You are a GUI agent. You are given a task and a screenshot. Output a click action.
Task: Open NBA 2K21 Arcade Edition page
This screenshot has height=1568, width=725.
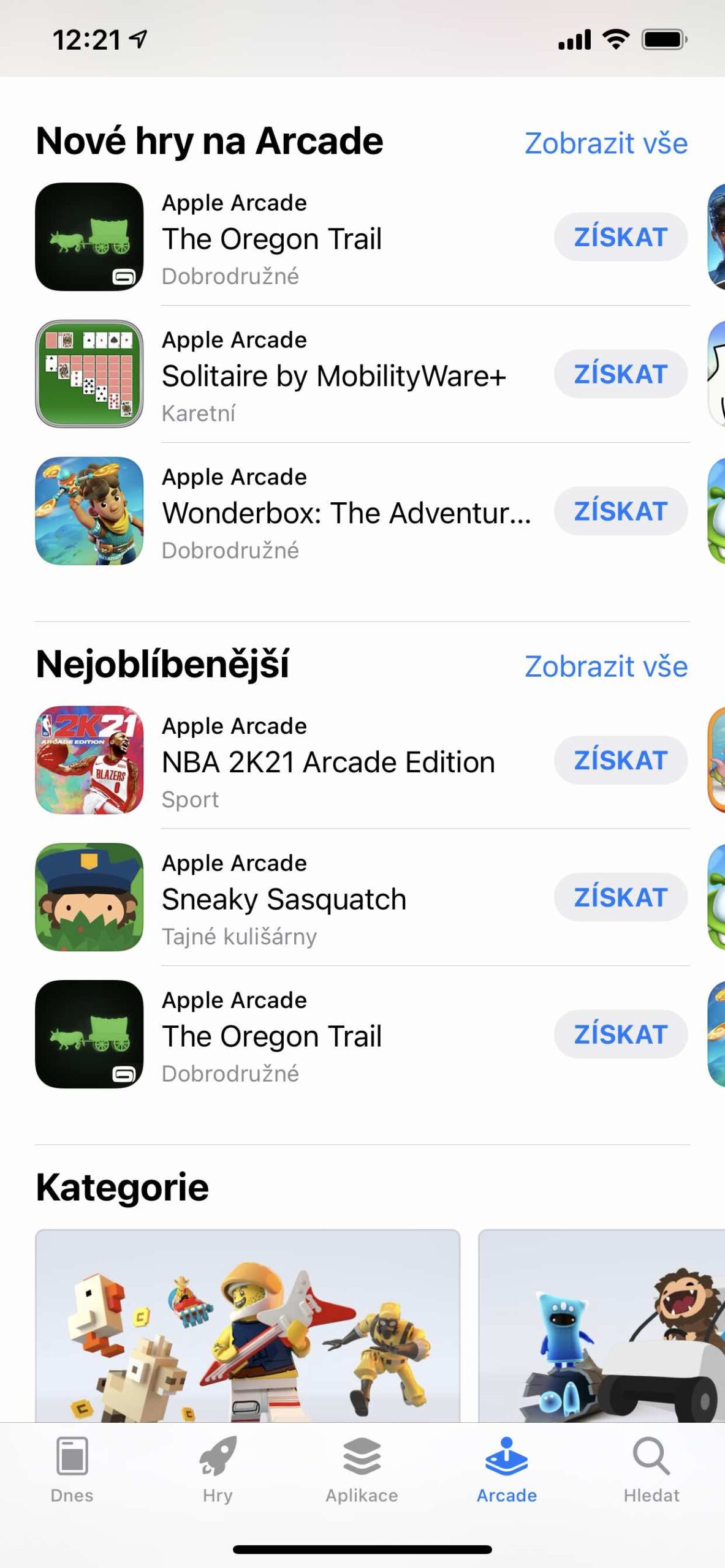pyautogui.click(x=328, y=763)
